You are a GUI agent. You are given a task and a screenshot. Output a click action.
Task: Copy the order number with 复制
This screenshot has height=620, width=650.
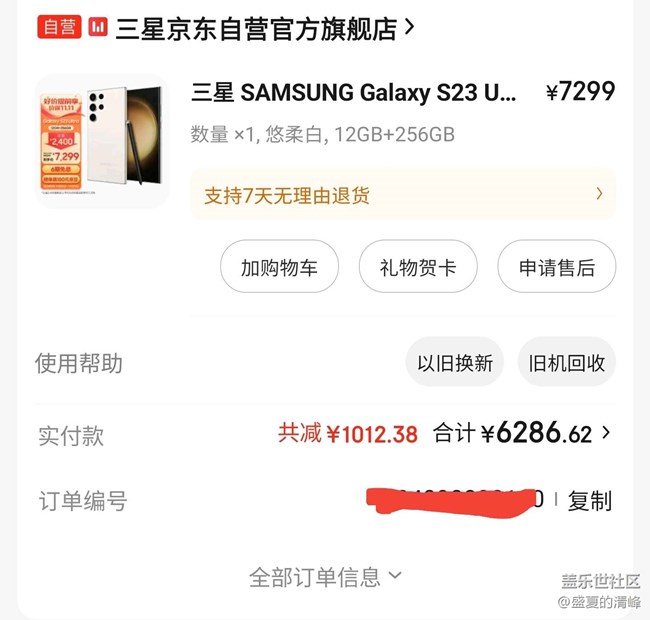click(x=589, y=501)
